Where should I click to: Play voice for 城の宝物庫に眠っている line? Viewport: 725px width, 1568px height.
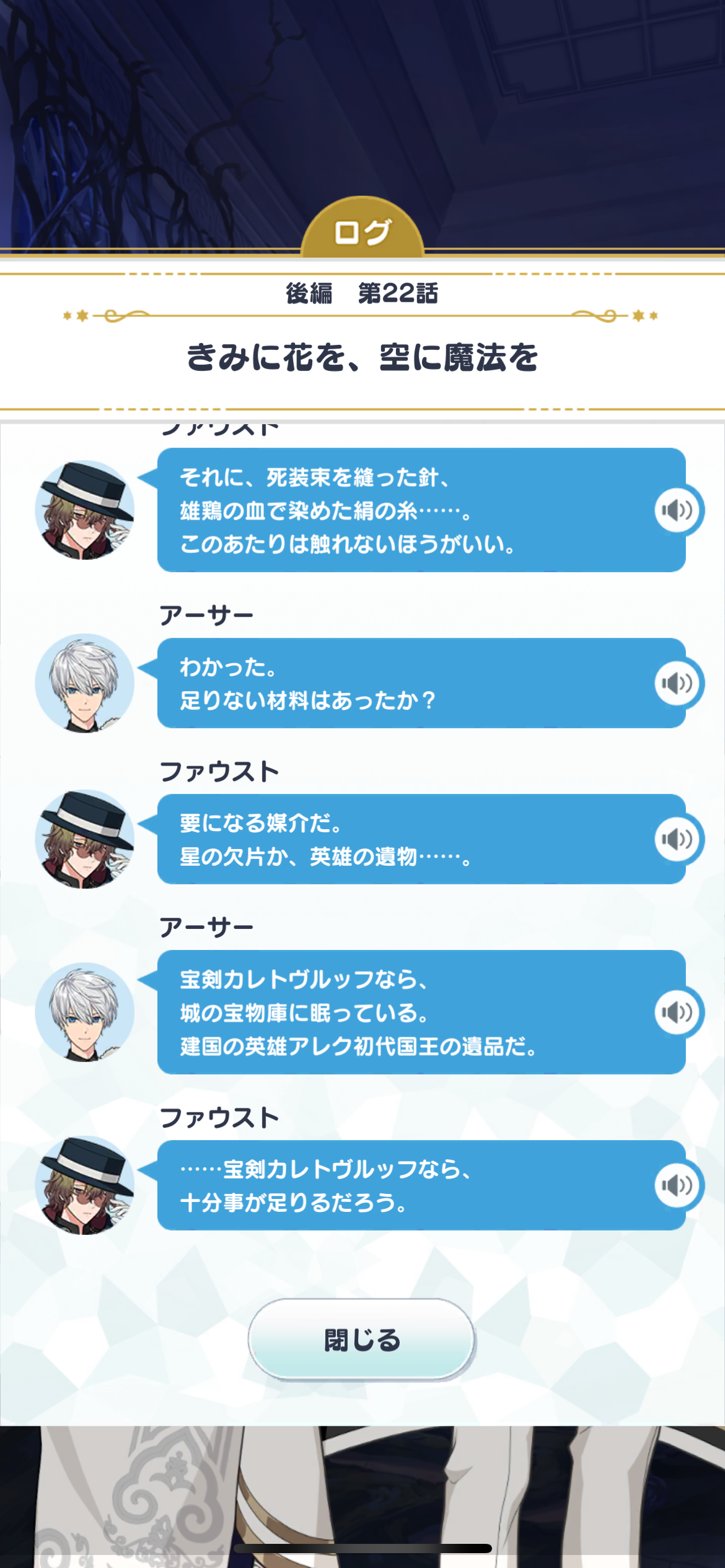click(x=677, y=1012)
